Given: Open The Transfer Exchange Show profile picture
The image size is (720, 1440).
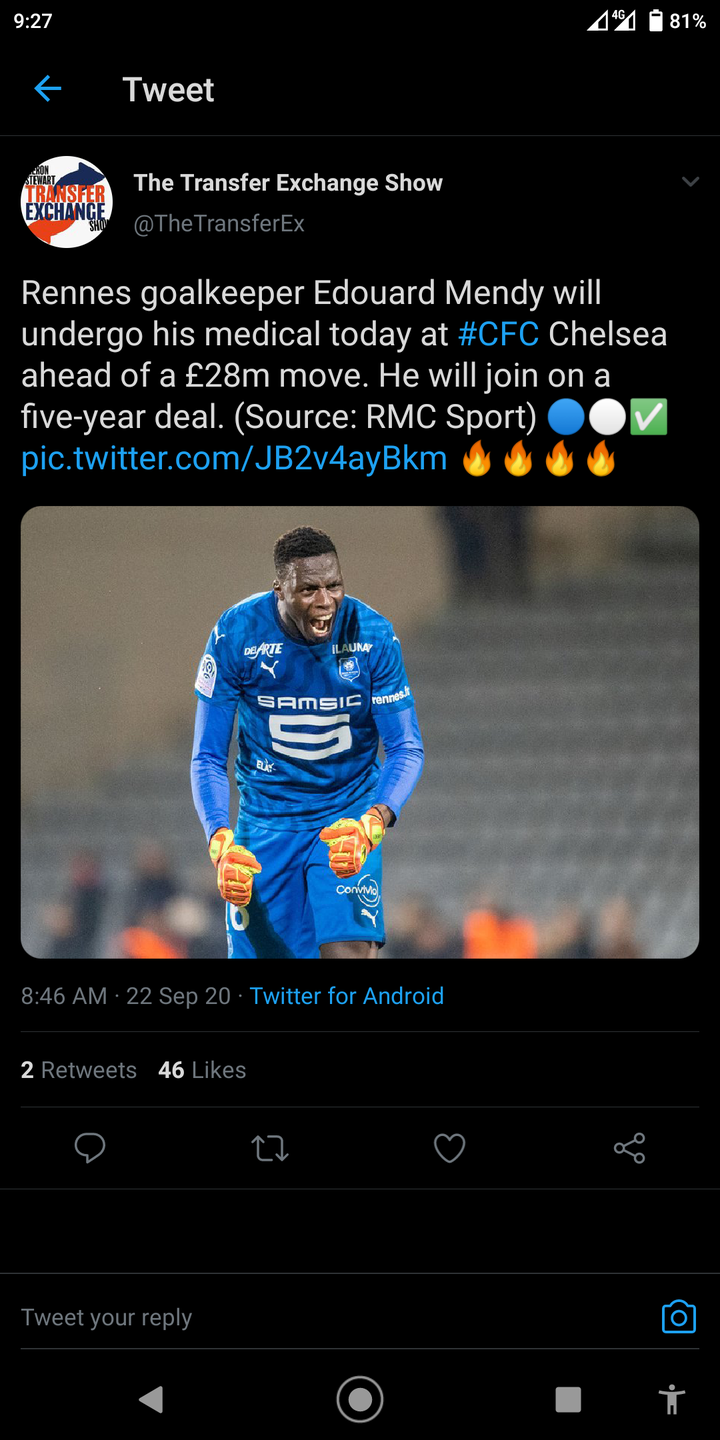Looking at the screenshot, I should [x=66, y=202].
